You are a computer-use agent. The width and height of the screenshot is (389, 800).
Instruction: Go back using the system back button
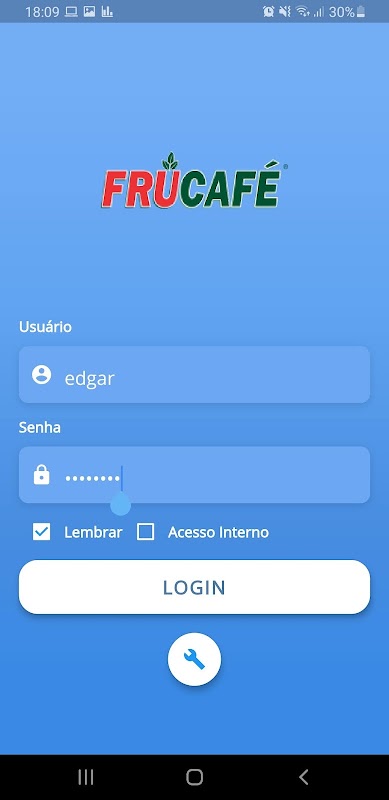303,777
